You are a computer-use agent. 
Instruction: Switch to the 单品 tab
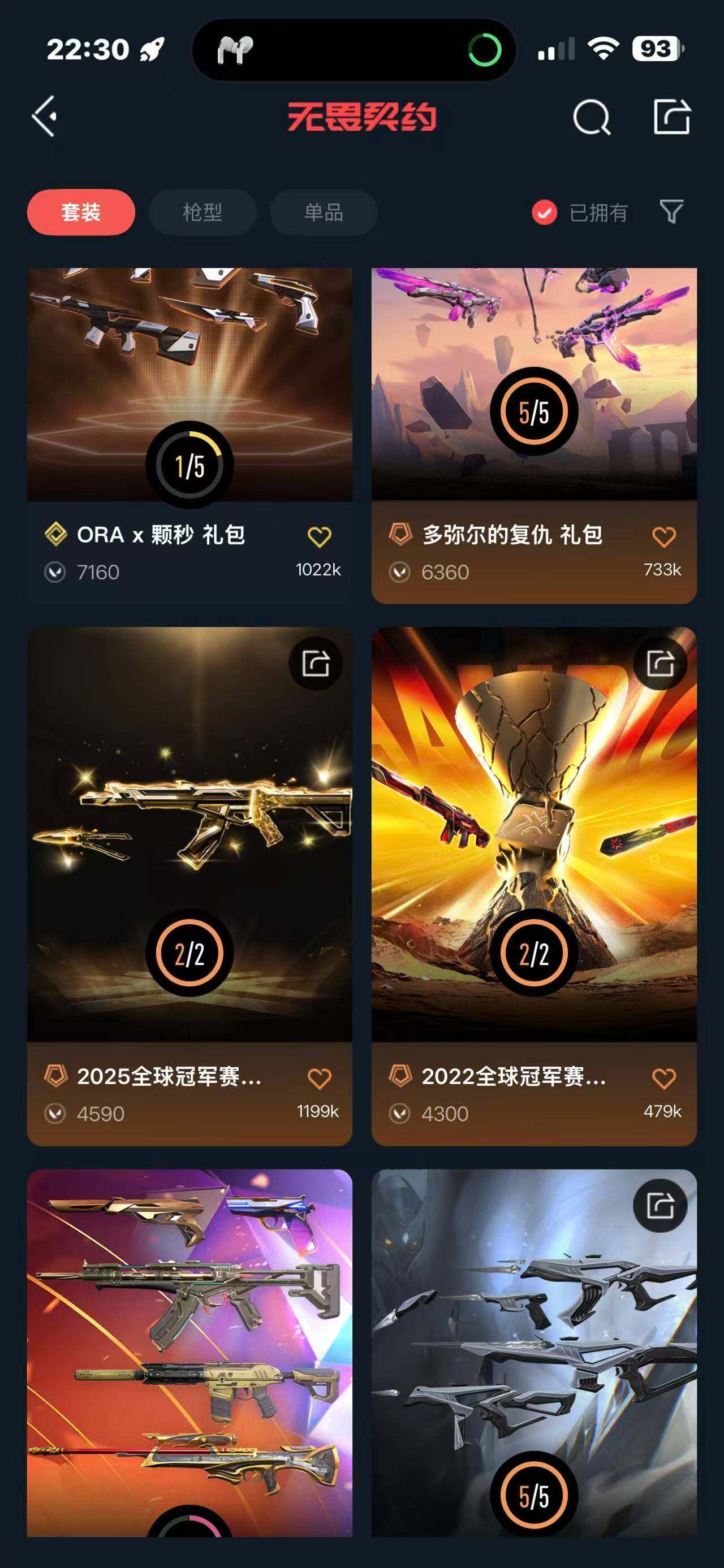tap(324, 213)
